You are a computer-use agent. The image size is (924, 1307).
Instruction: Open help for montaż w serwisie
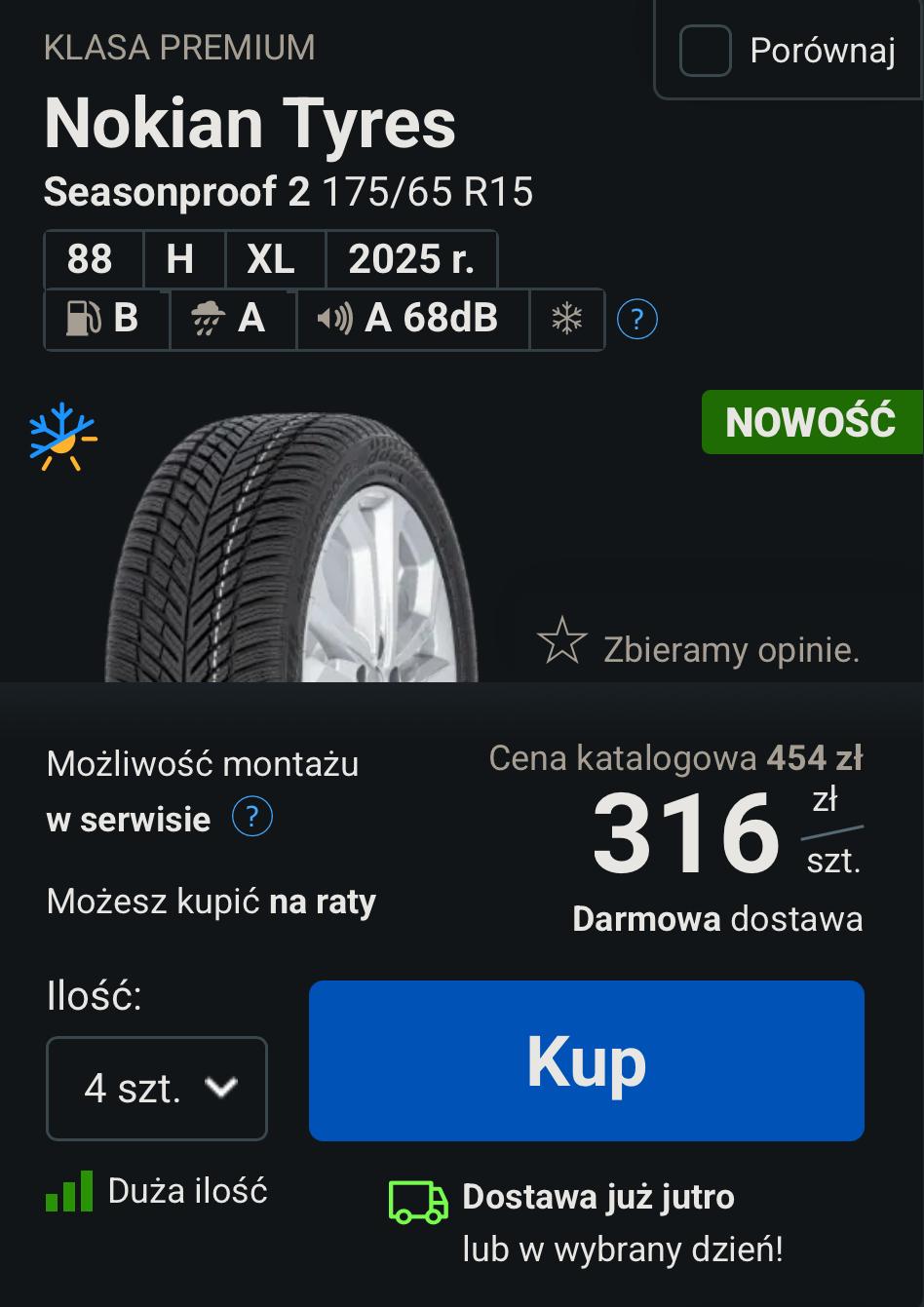click(251, 817)
